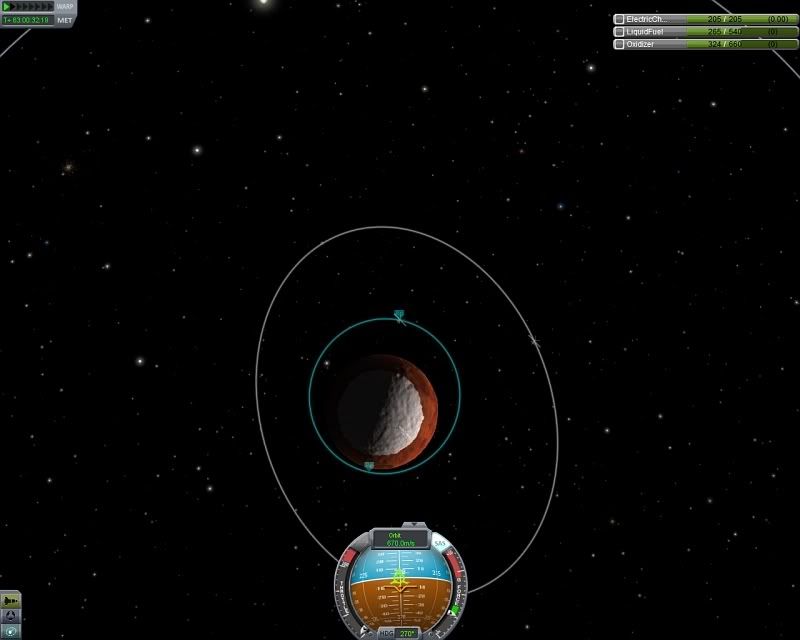Switch back to the vessel view
The image size is (800, 640).
tap(10, 599)
